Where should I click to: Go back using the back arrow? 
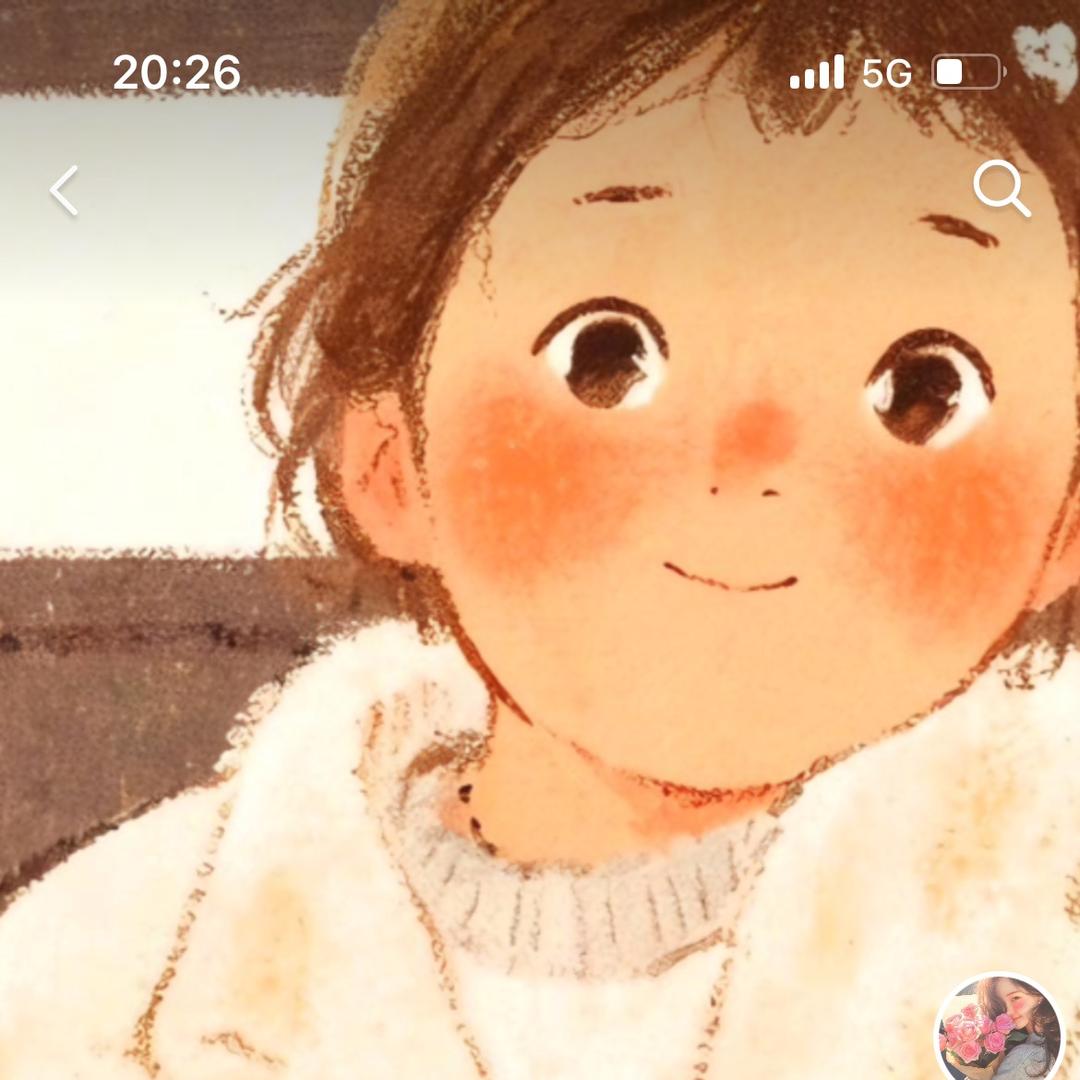click(64, 191)
